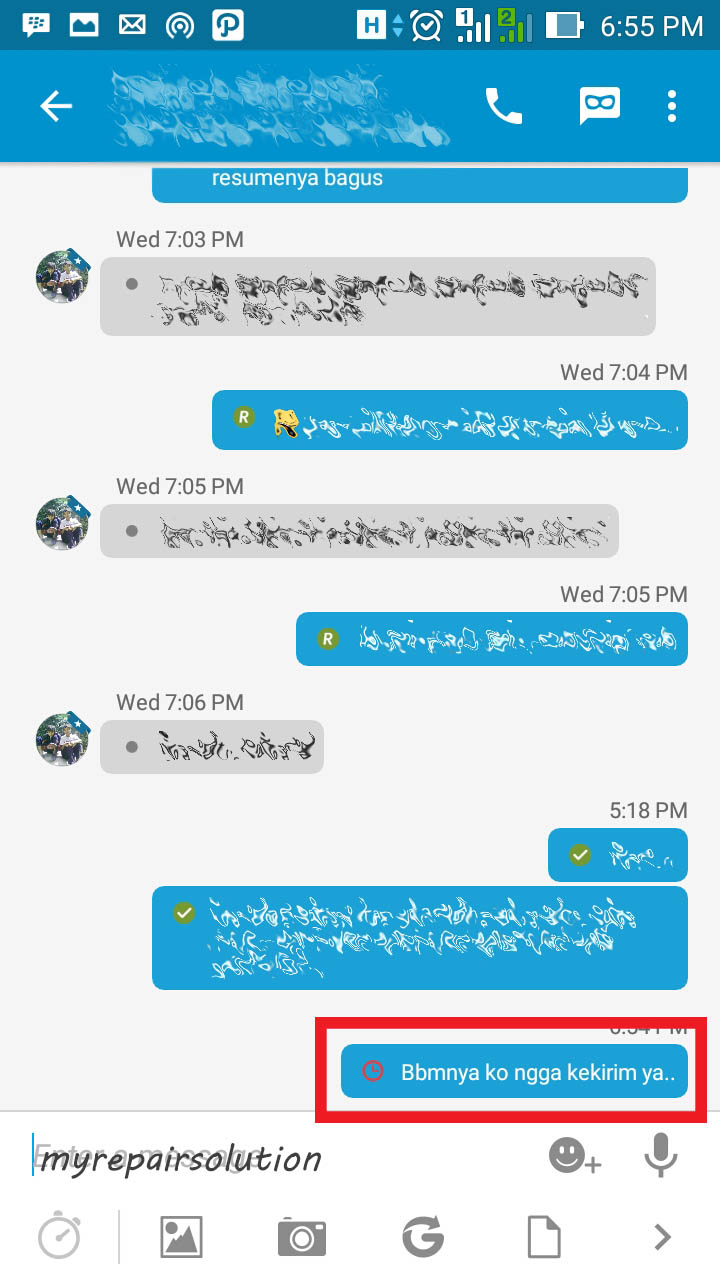Open the emoji and sticker picker
Viewport: 720px width, 1280px height.
574,1157
